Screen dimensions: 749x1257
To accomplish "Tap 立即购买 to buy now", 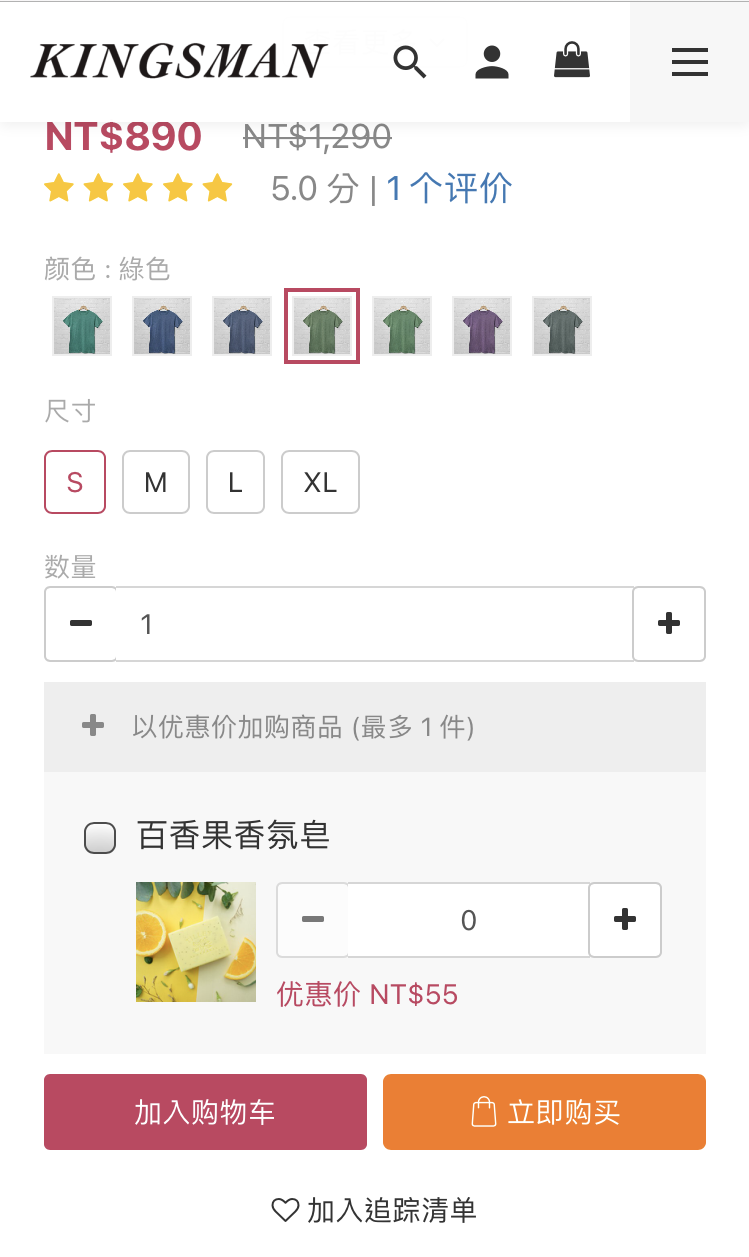I will point(544,1112).
